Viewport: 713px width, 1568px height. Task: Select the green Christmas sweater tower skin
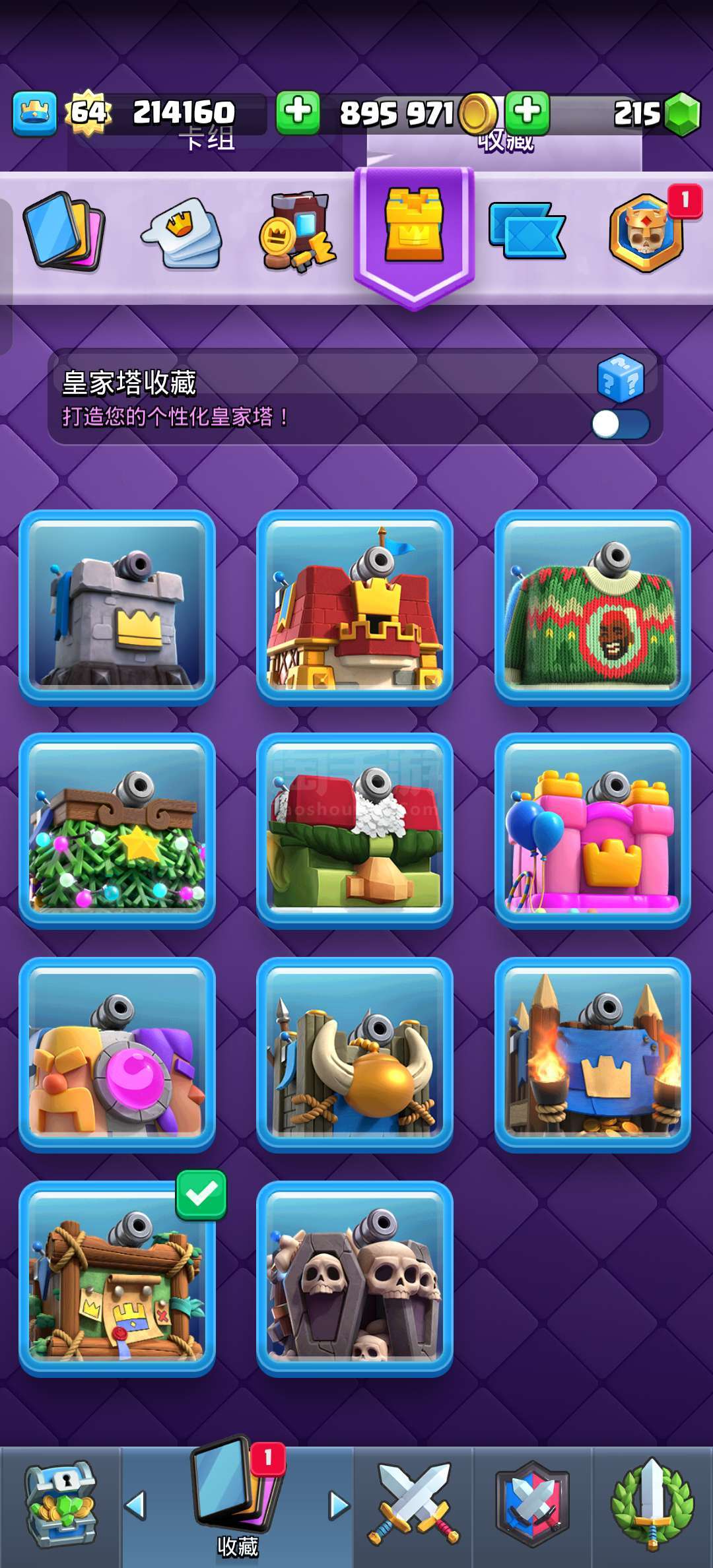pos(592,607)
